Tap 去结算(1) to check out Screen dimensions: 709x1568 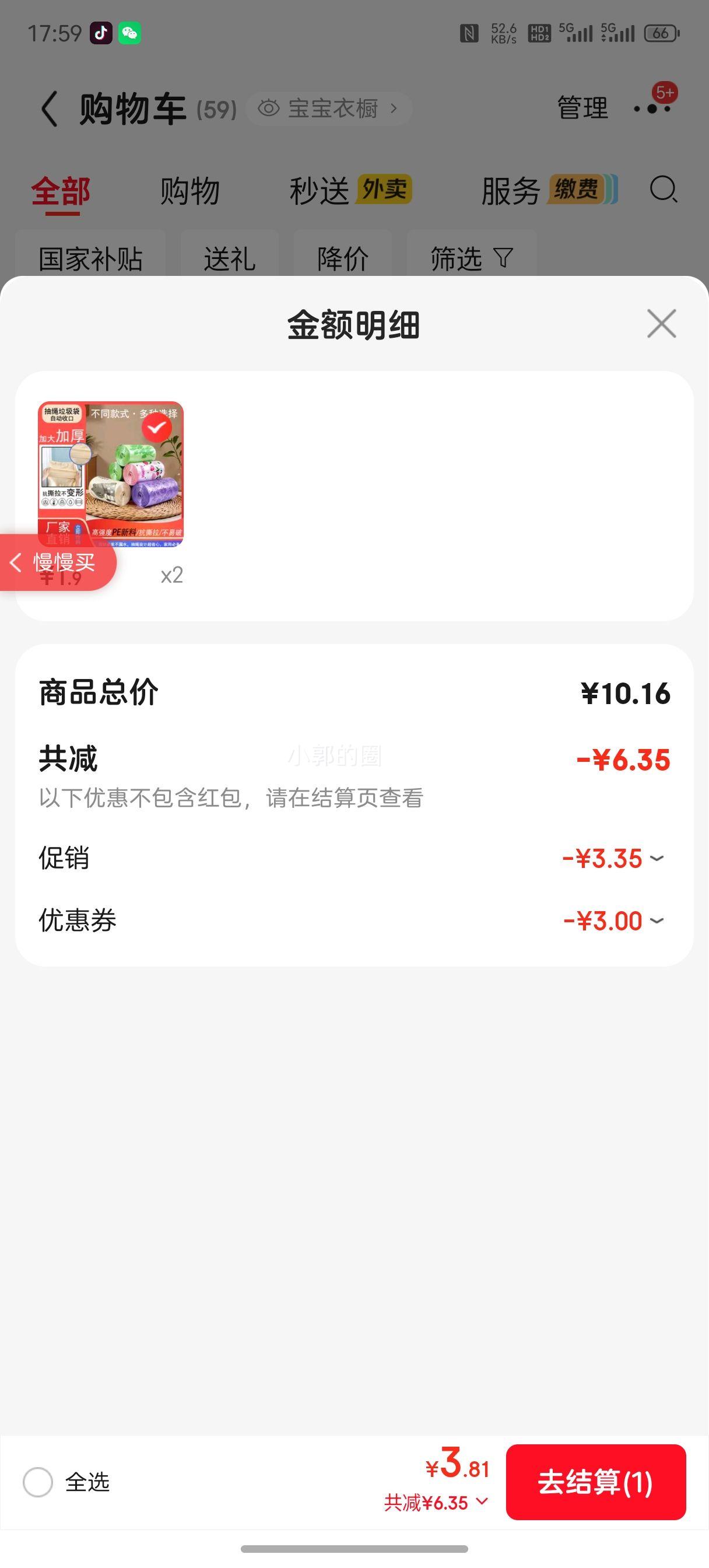pyautogui.click(x=595, y=1483)
